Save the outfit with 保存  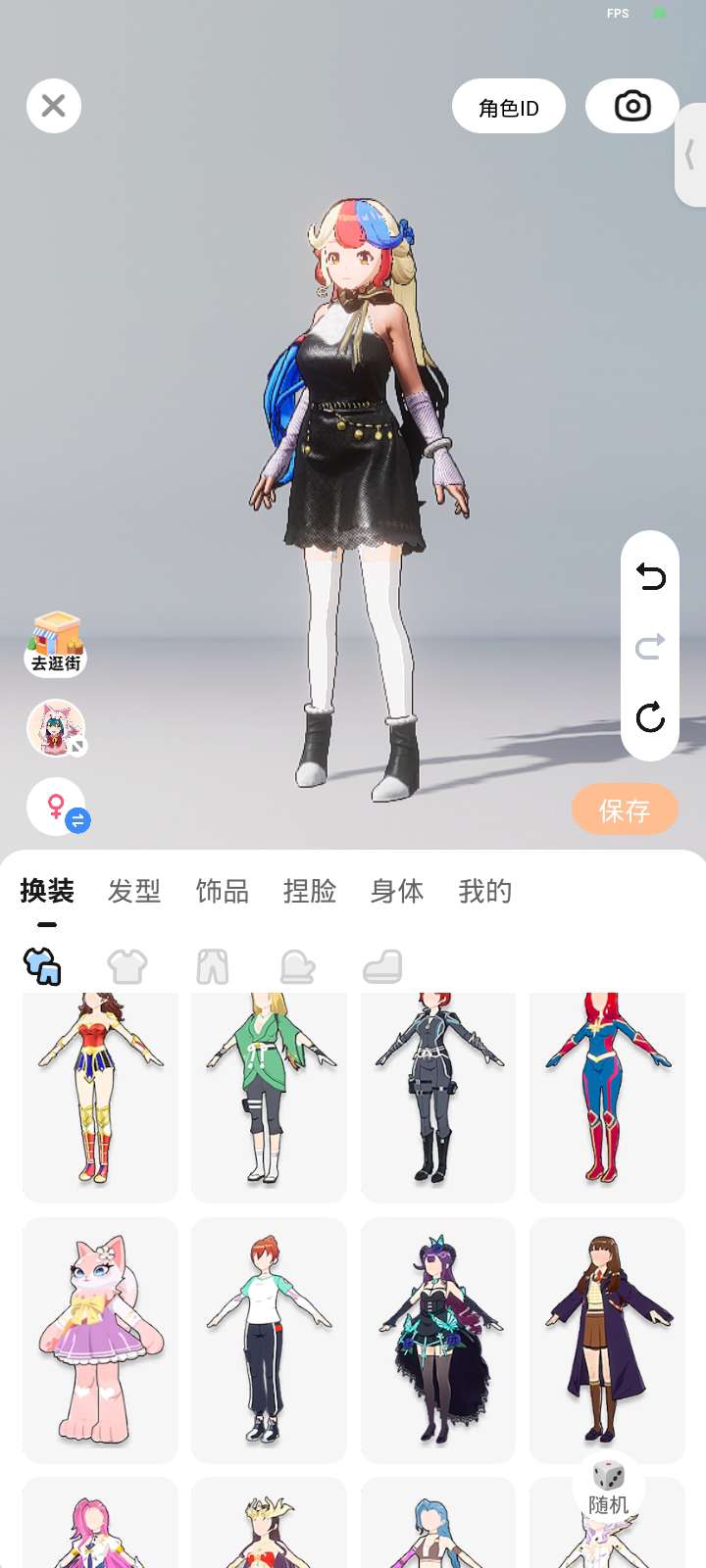point(625,809)
